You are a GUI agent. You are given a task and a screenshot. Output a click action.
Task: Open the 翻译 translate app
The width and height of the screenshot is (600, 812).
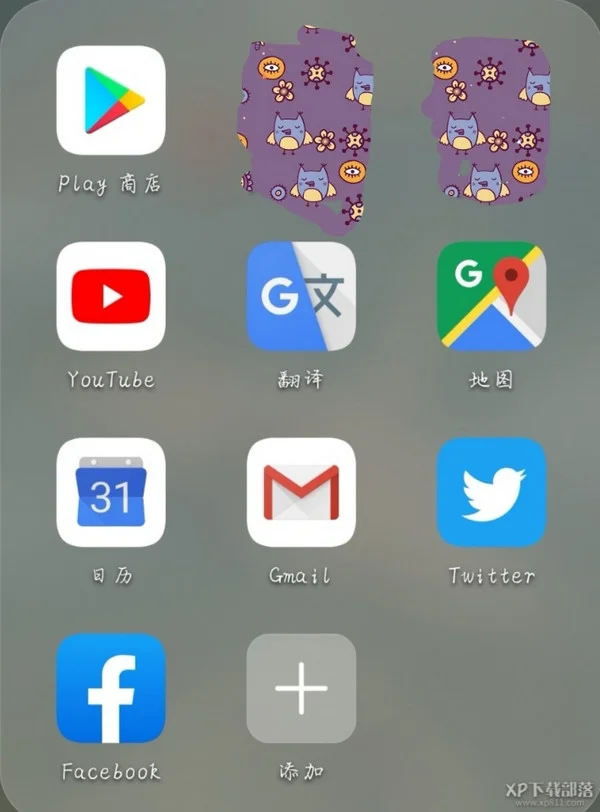(301, 296)
